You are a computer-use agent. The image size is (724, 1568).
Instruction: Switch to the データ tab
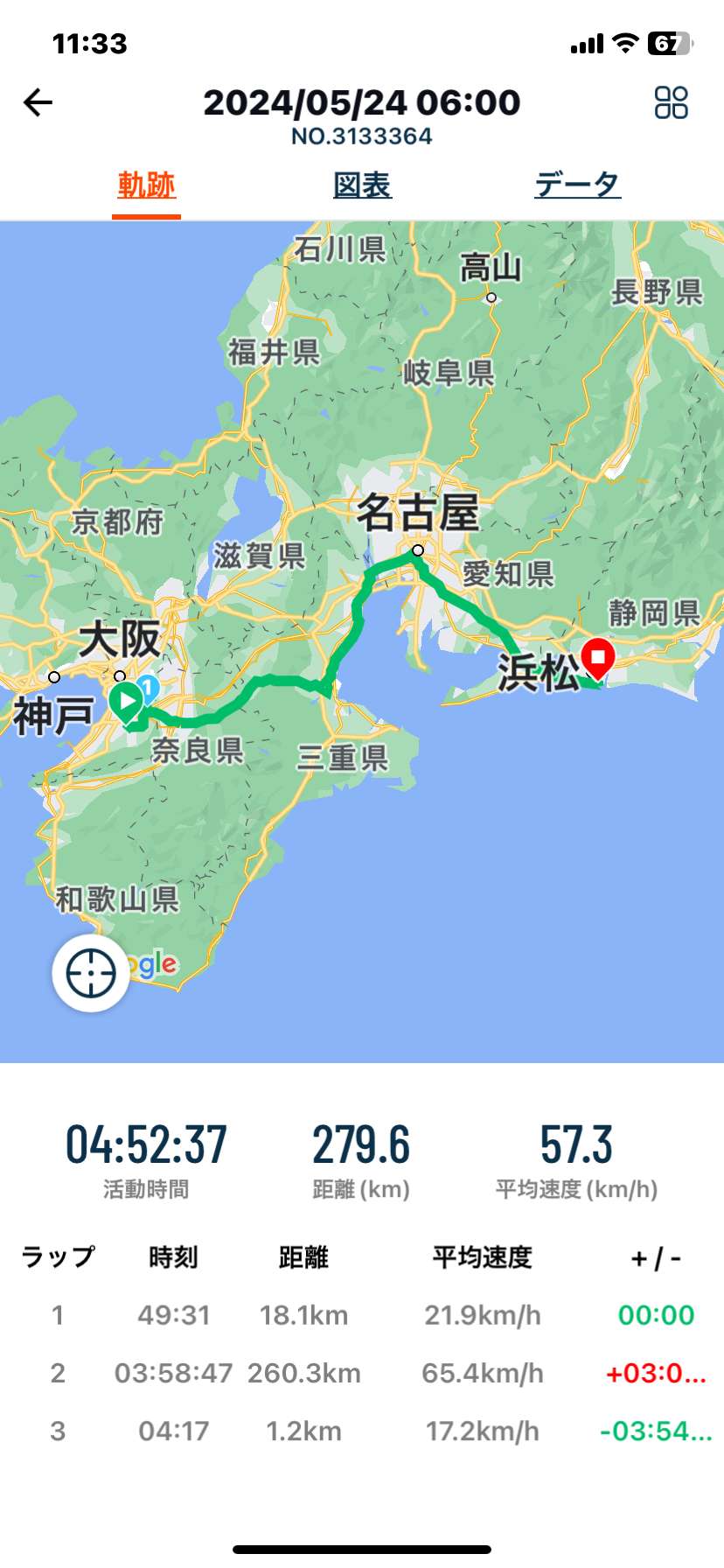click(x=577, y=185)
